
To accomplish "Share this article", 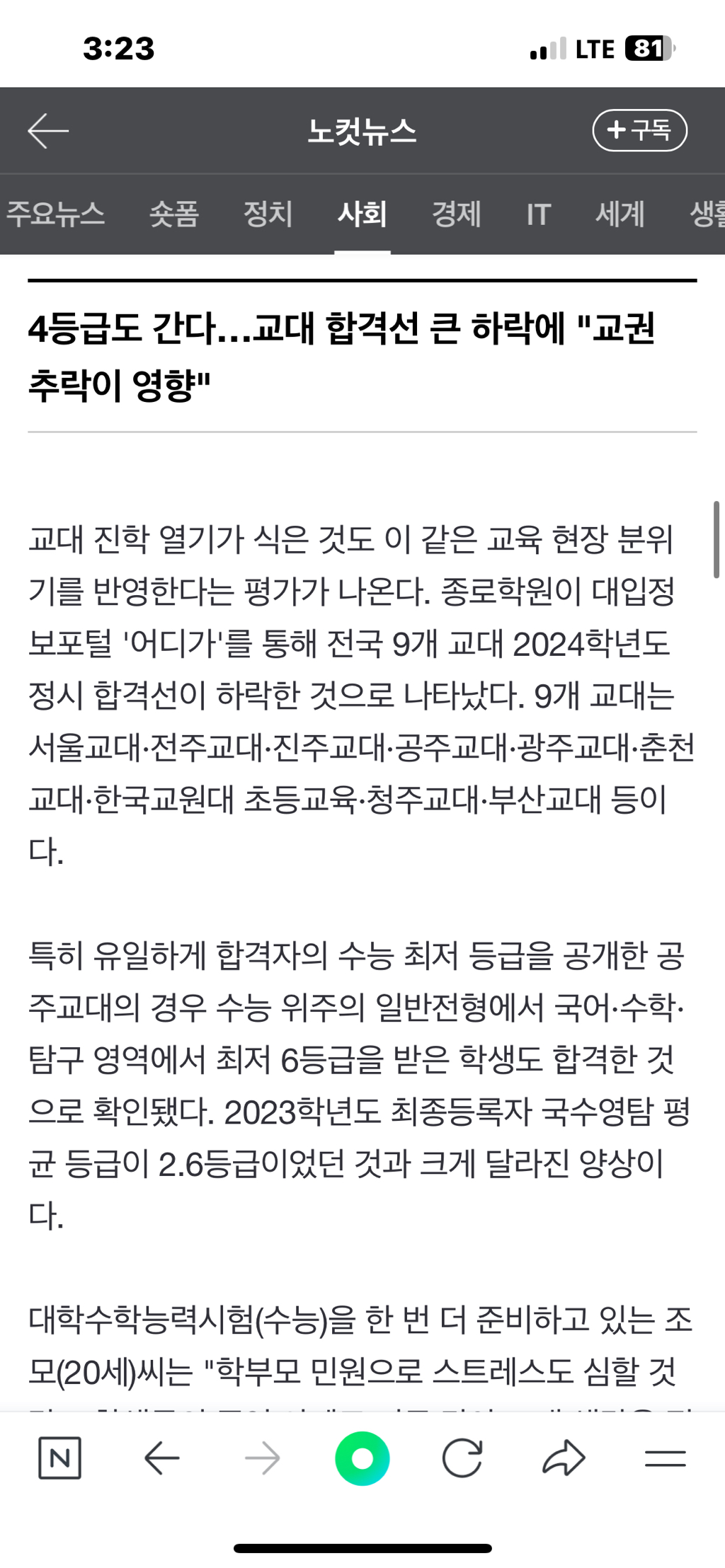I will [x=564, y=1458].
